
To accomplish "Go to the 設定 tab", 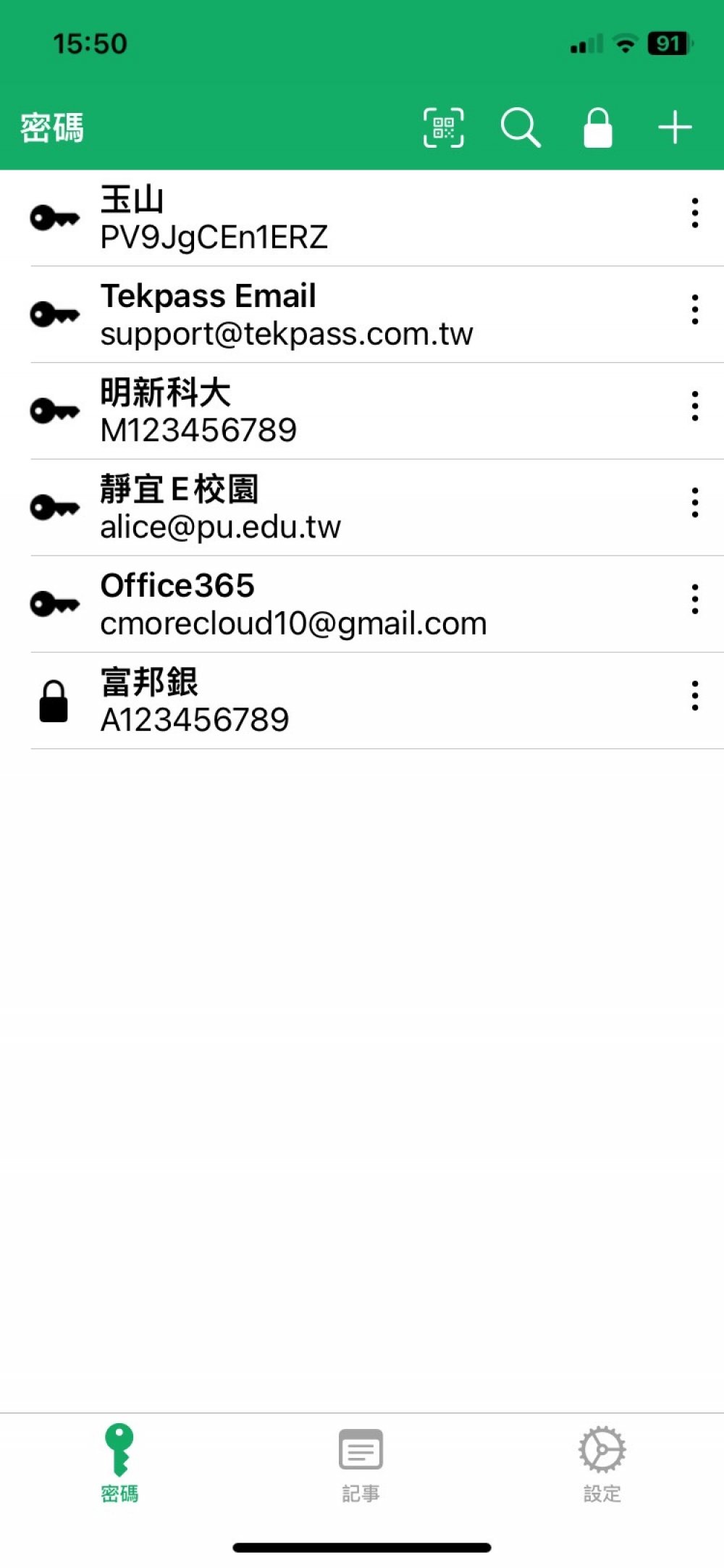I will [602, 1463].
